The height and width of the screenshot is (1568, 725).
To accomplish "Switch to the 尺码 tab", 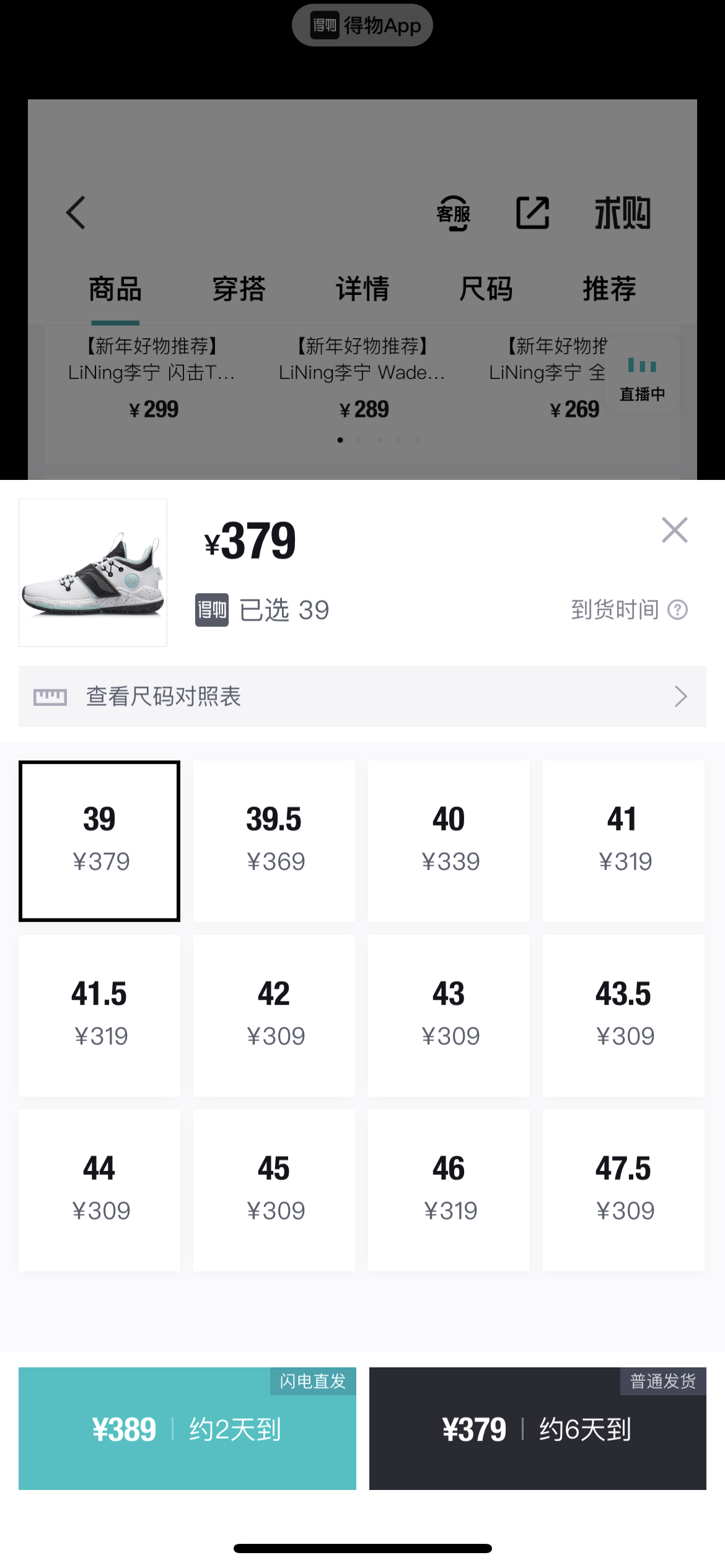I will (486, 288).
